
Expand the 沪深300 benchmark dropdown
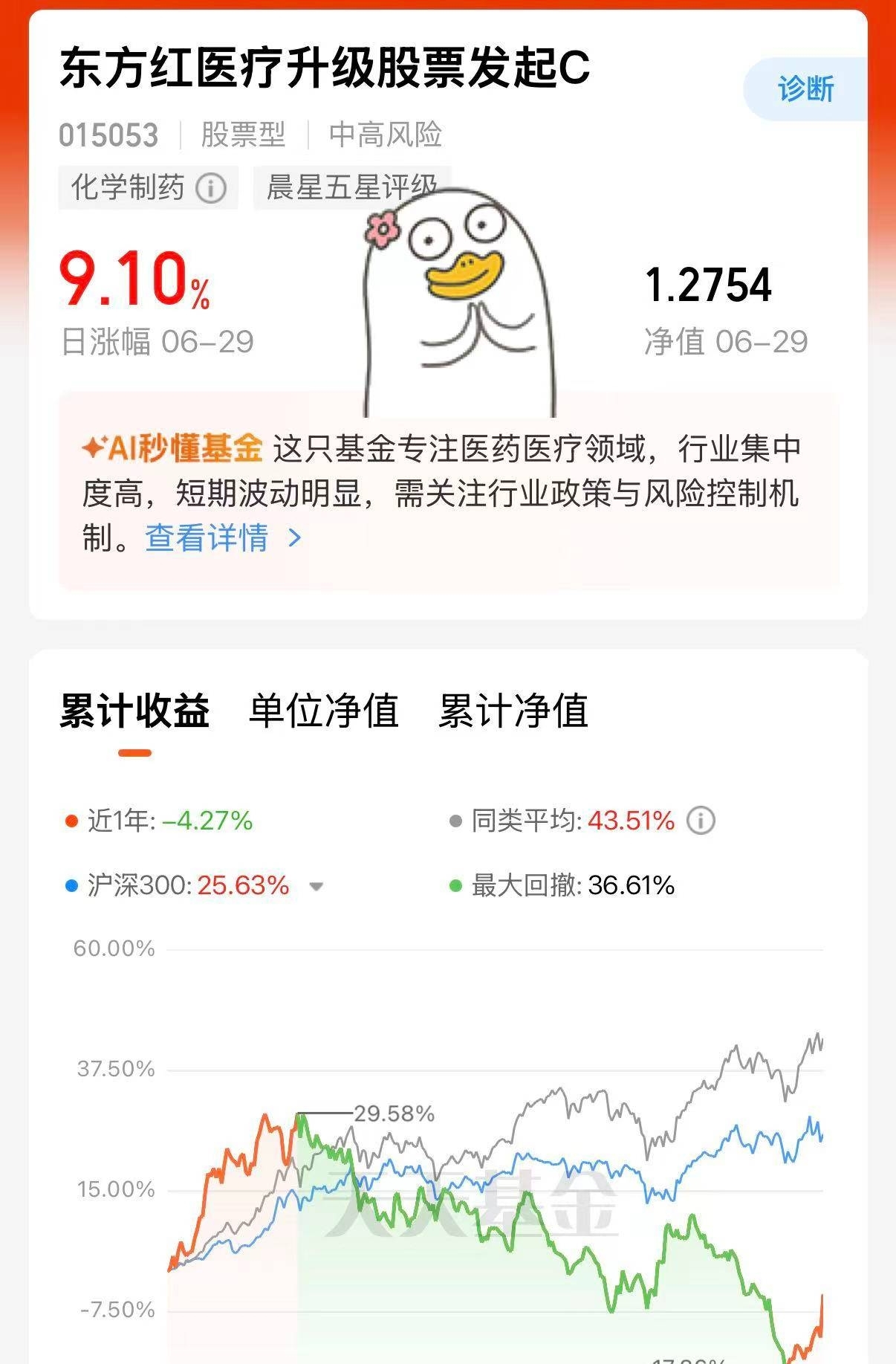point(316,886)
